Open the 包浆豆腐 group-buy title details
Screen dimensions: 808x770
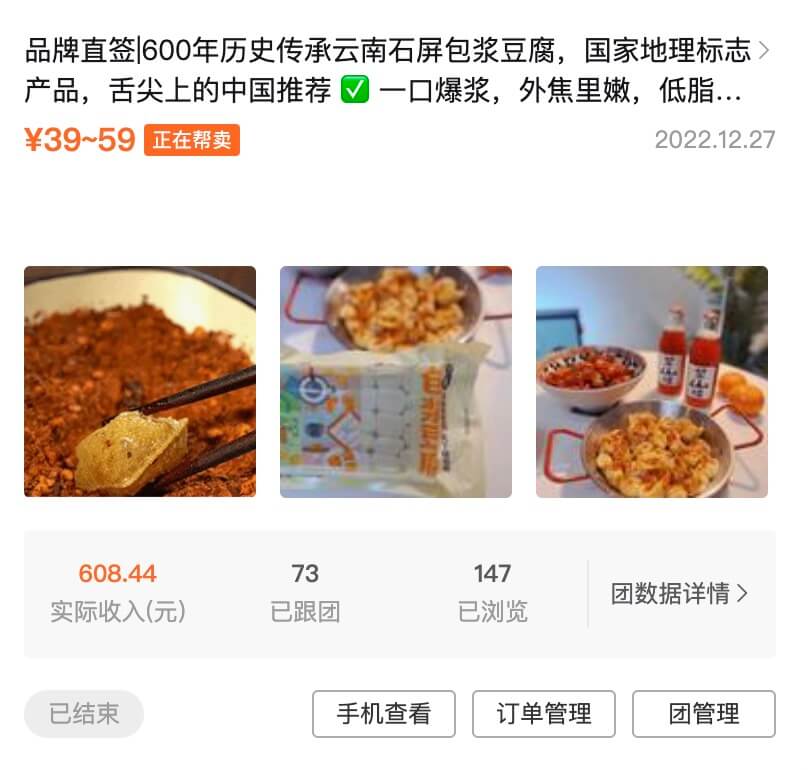(x=390, y=70)
